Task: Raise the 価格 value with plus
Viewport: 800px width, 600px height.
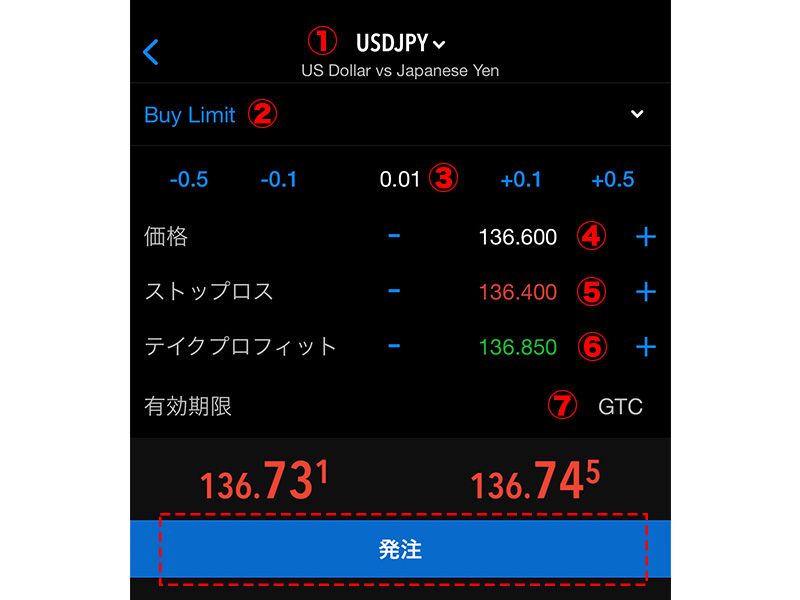Action: 646,237
